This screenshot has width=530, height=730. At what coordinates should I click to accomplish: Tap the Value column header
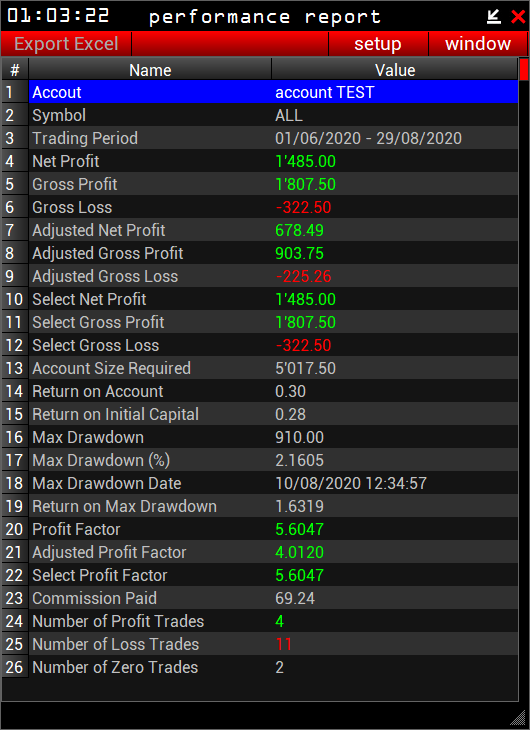pyautogui.click(x=395, y=70)
